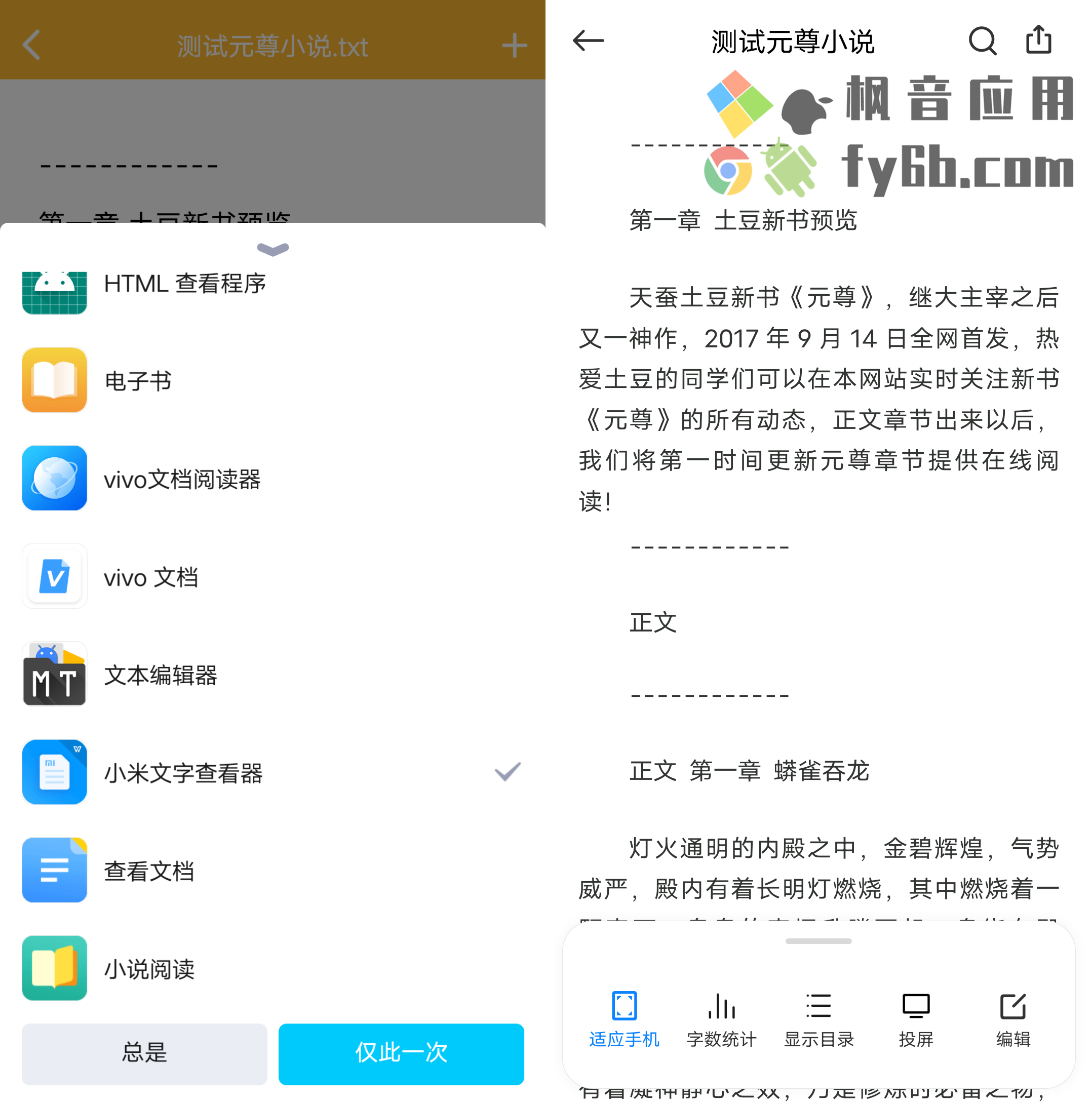Screen dimensions: 1092x1105
Task: Choose 小米文字查看器
Action: click(183, 773)
